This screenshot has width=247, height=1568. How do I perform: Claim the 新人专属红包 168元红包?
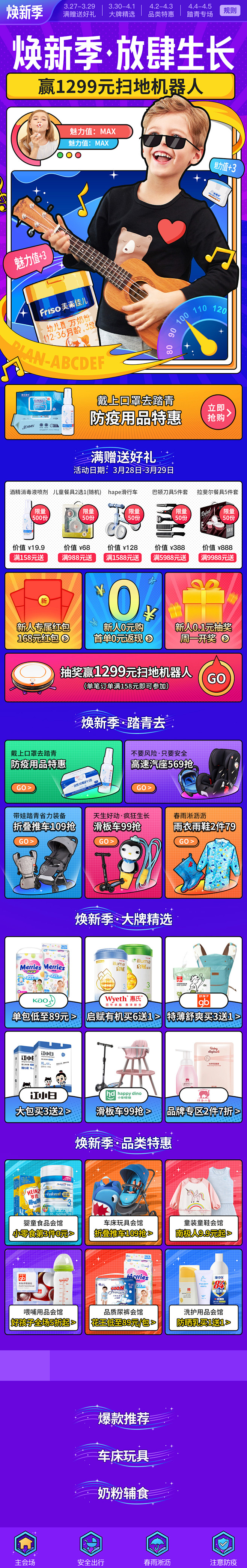pos(43,611)
